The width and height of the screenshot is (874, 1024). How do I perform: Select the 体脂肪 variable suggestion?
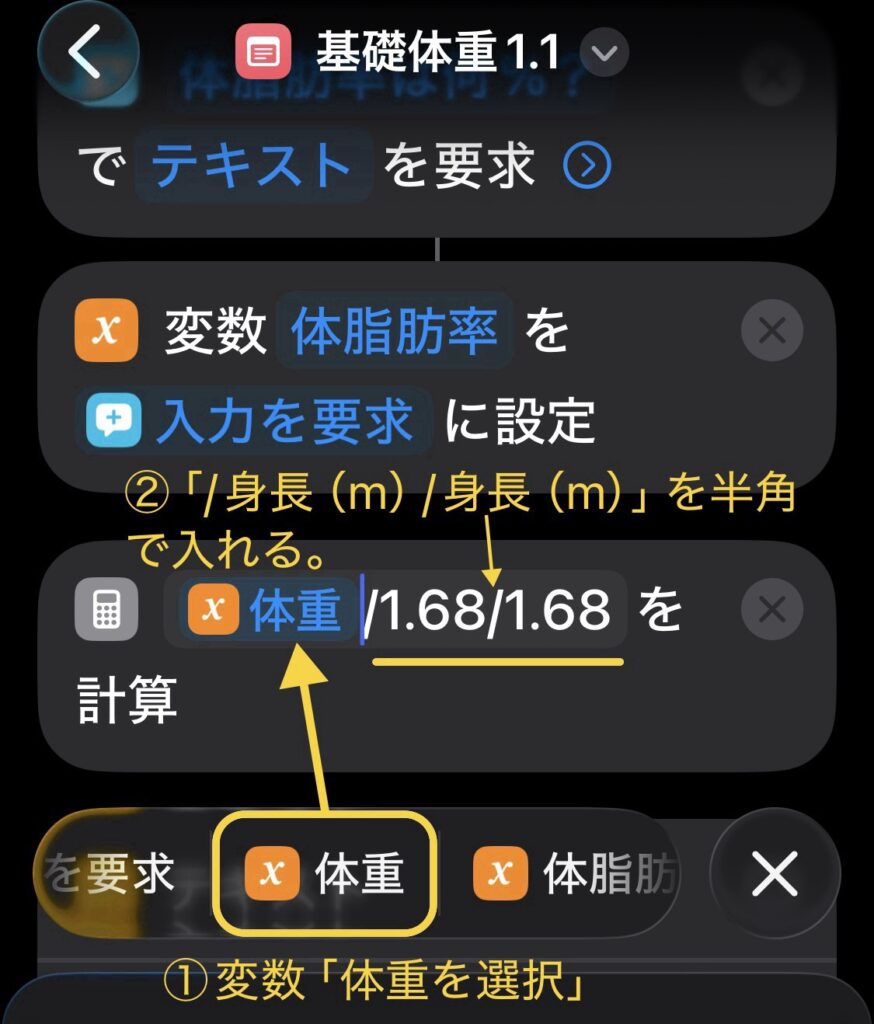[577, 874]
